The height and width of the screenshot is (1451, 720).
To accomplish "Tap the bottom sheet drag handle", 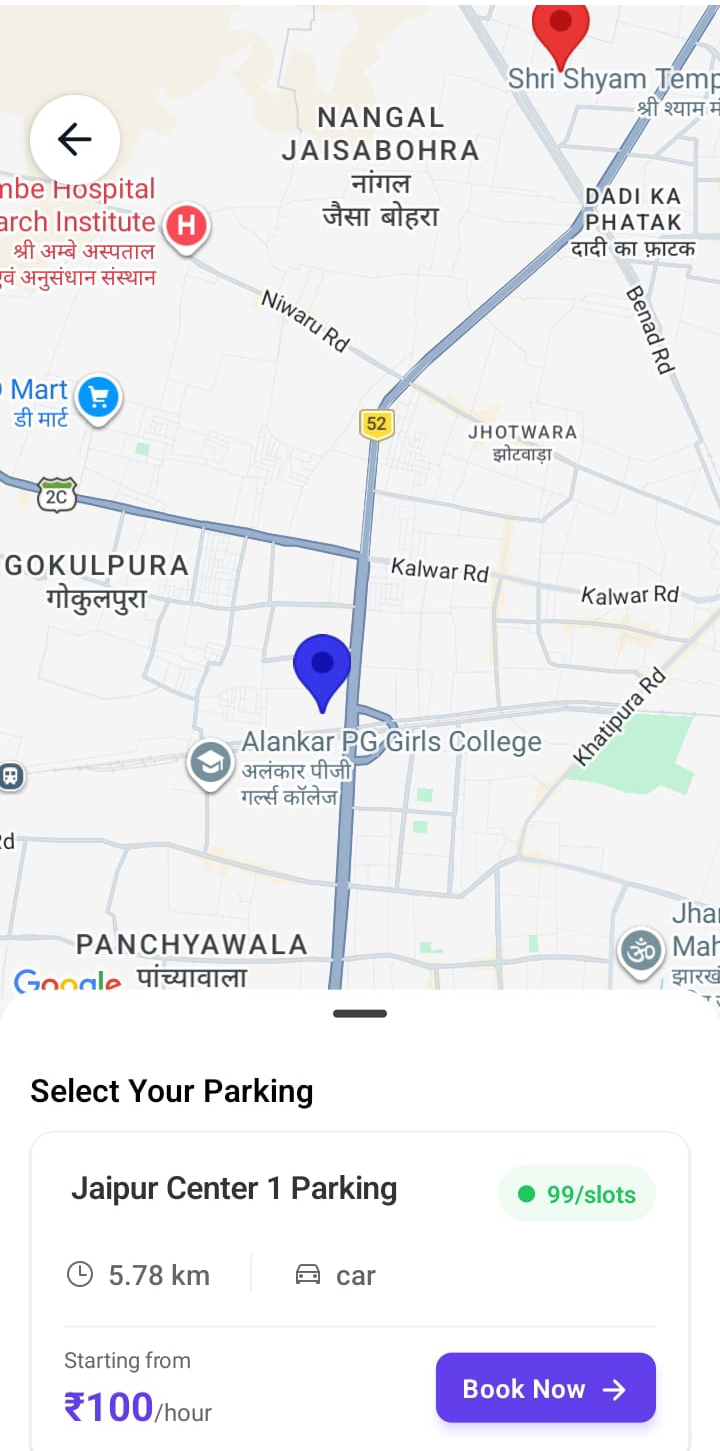I will point(360,1014).
